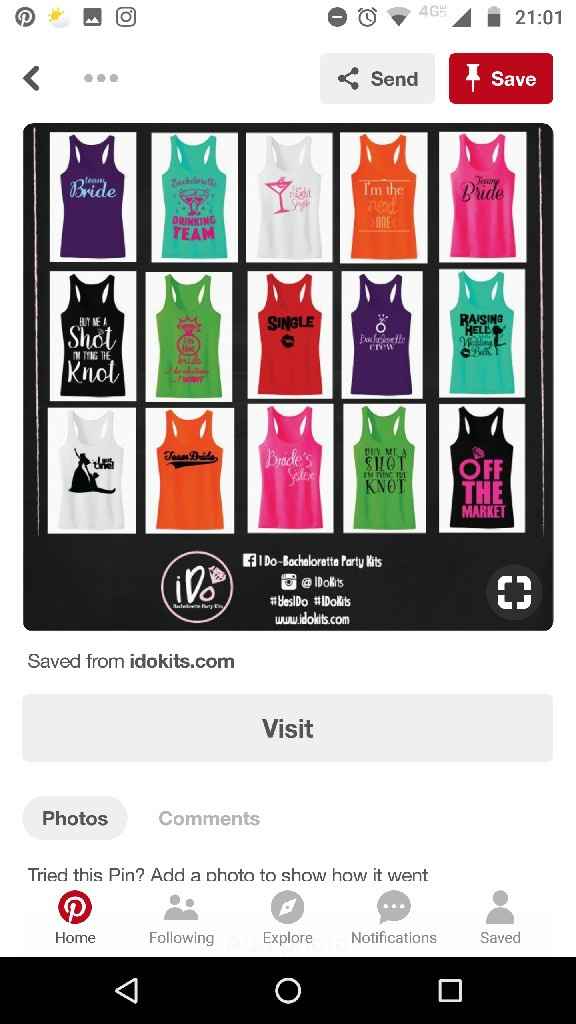
Task: Save this pin to a board
Action: [501, 79]
